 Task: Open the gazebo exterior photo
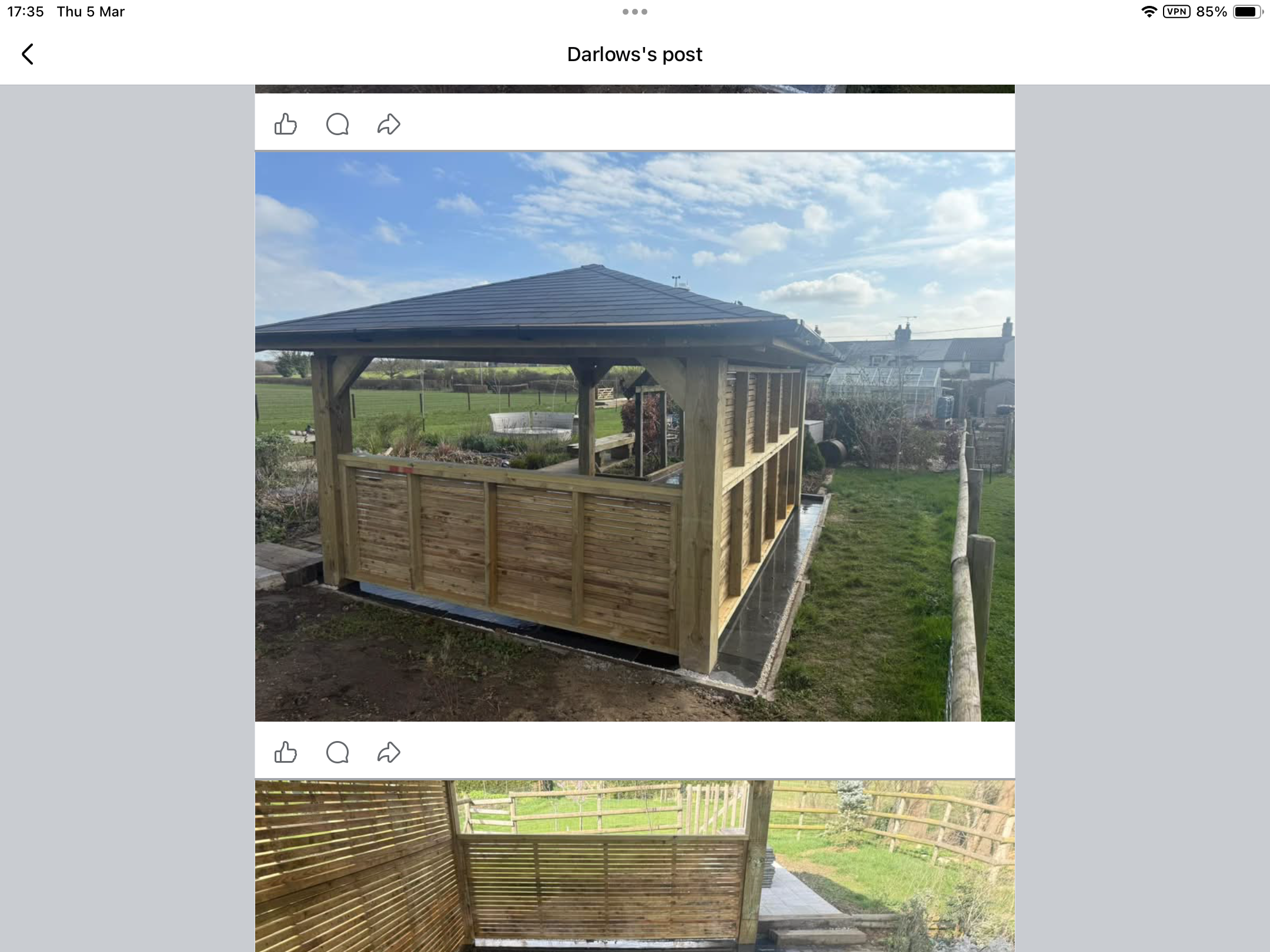634,437
